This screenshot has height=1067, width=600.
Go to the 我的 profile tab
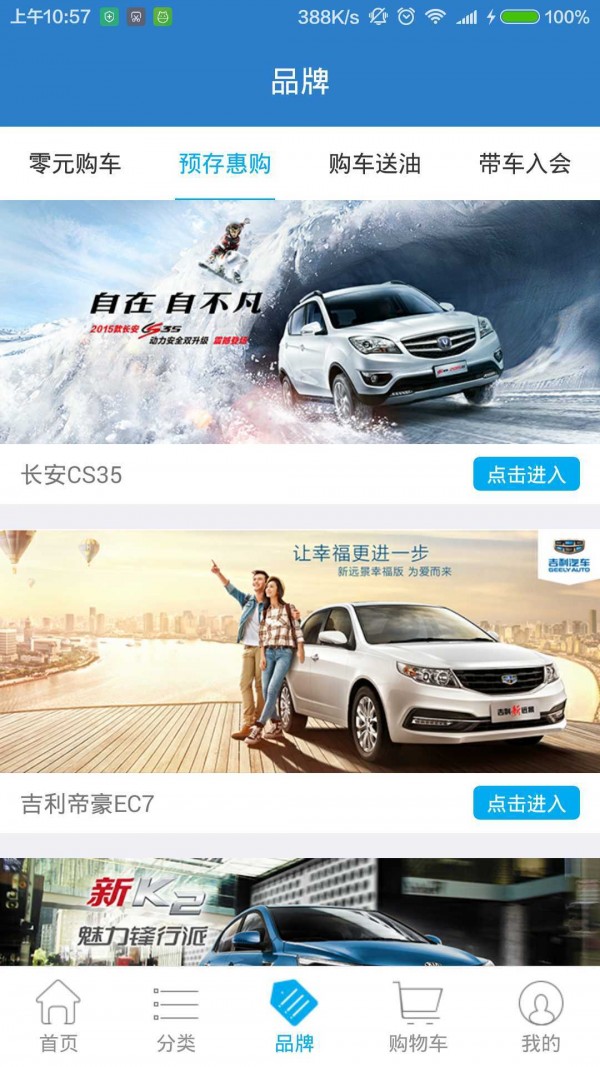coord(540,1017)
